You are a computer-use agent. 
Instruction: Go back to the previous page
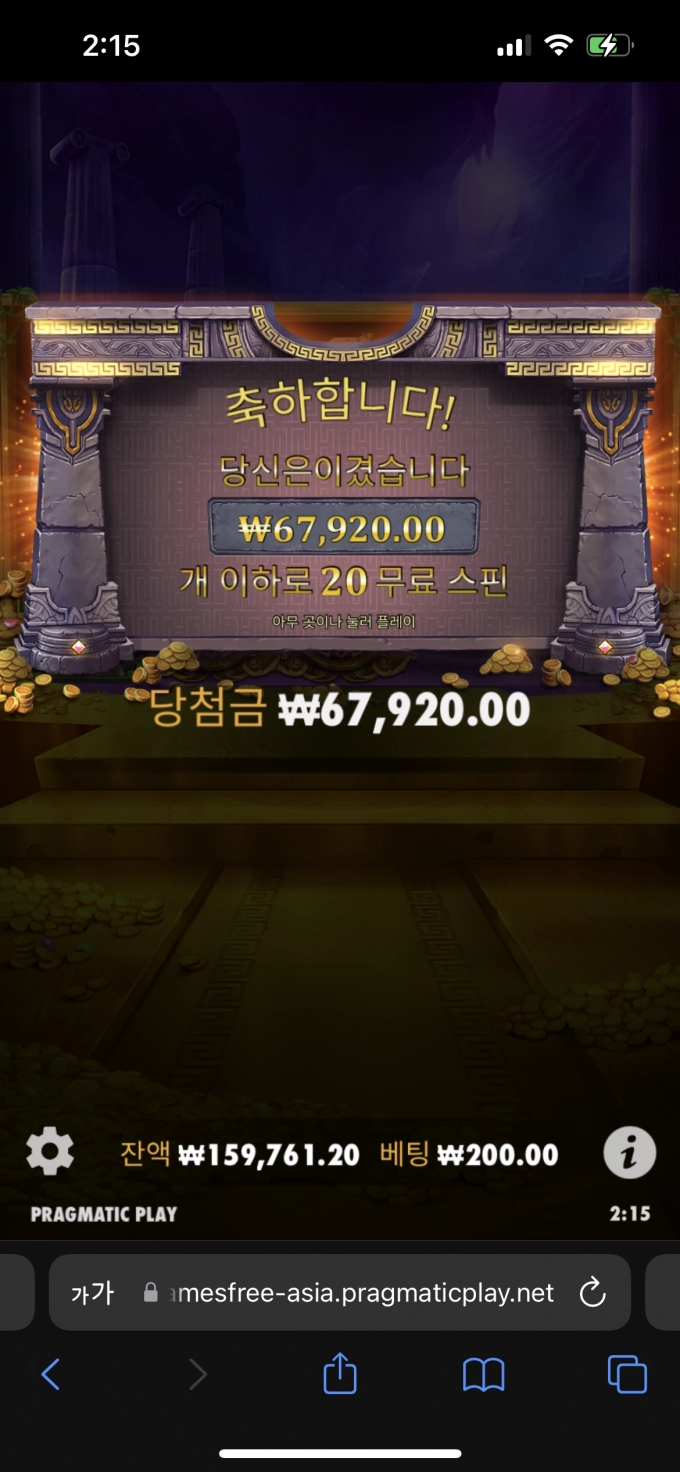[x=50, y=1375]
